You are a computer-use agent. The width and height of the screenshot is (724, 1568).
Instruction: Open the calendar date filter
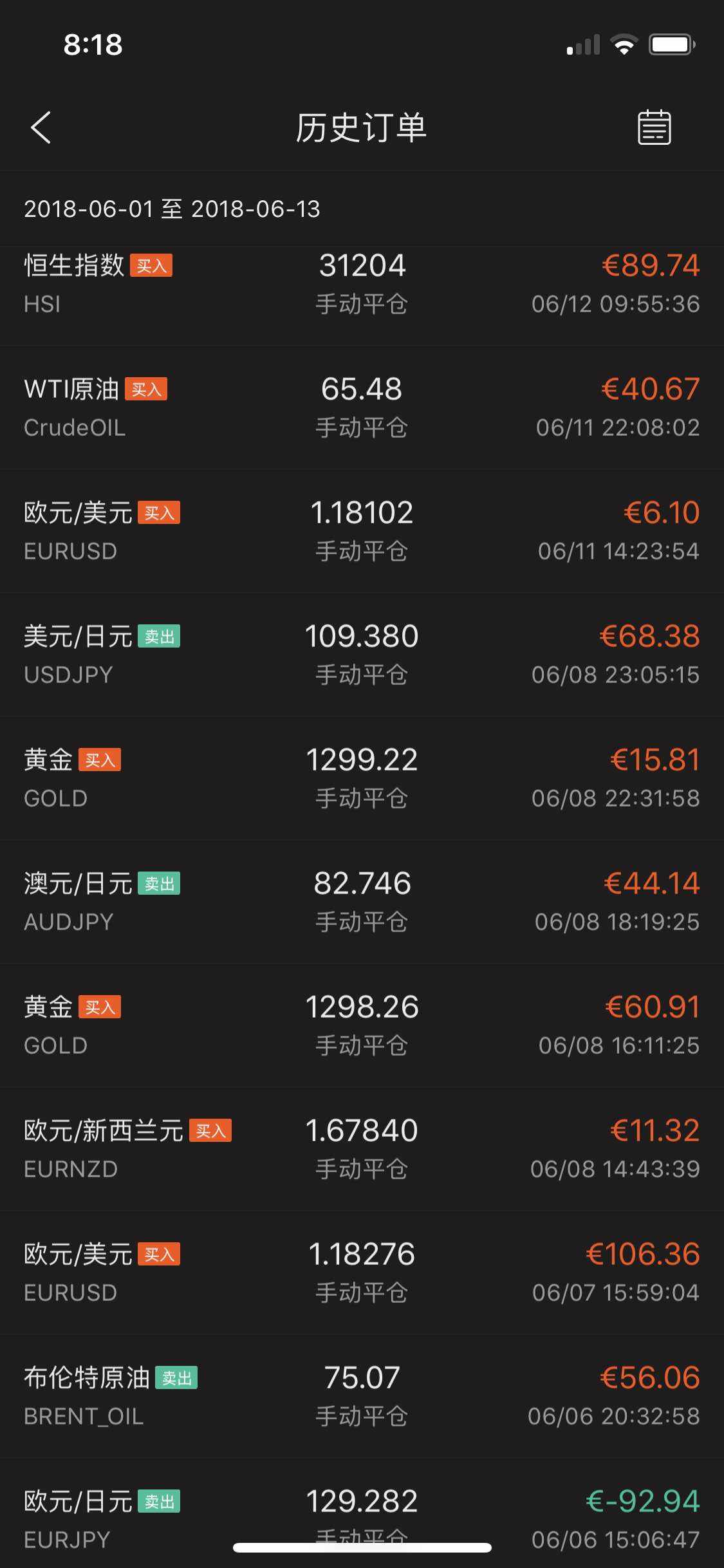pos(654,127)
